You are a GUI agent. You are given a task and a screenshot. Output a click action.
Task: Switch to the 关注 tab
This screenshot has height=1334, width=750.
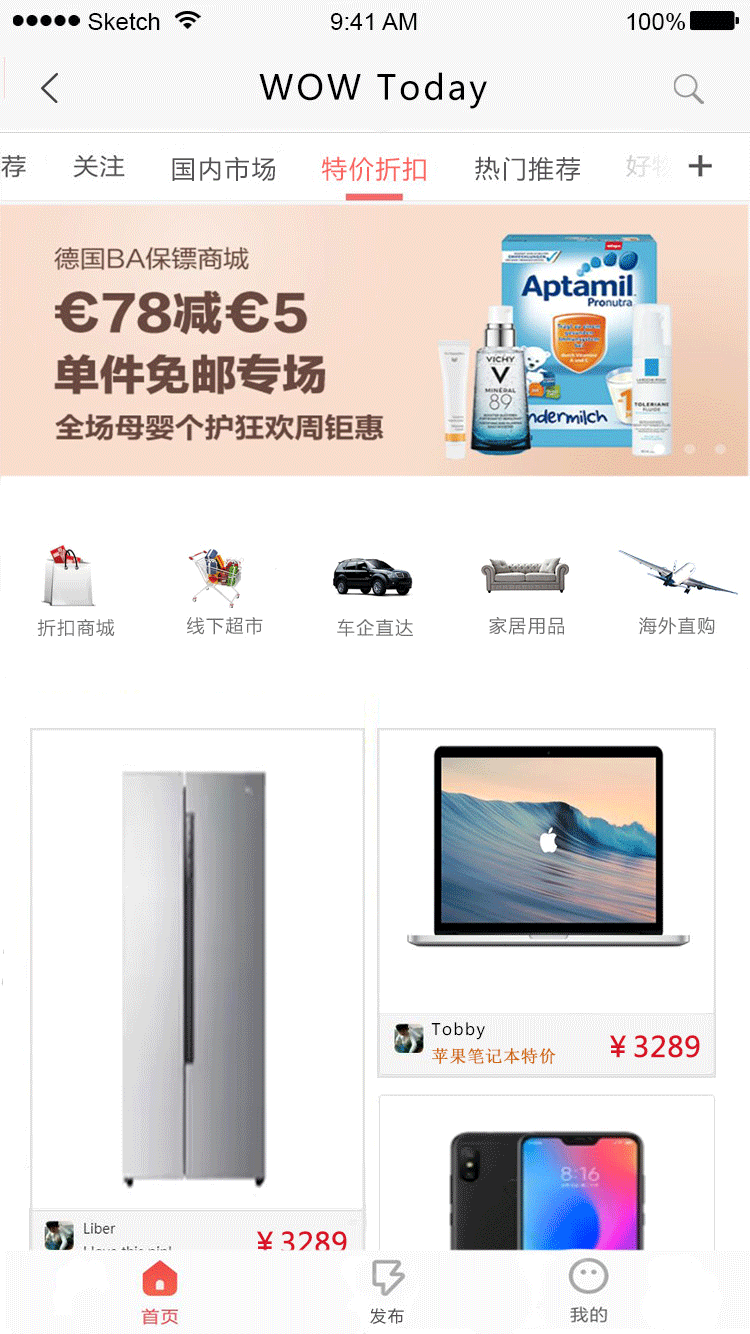tap(98, 167)
